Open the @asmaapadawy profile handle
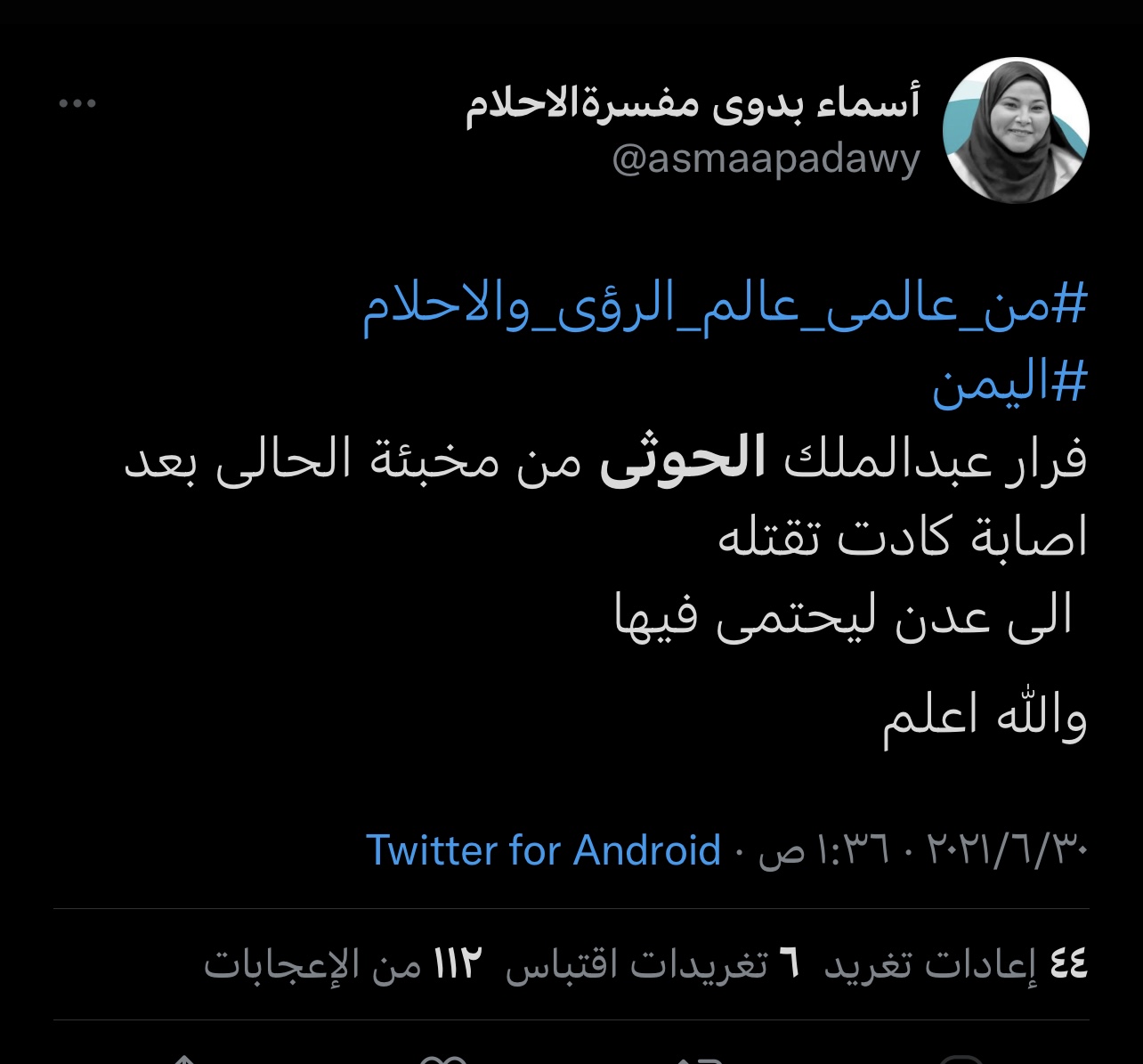The image size is (1143, 1064). click(766, 160)
